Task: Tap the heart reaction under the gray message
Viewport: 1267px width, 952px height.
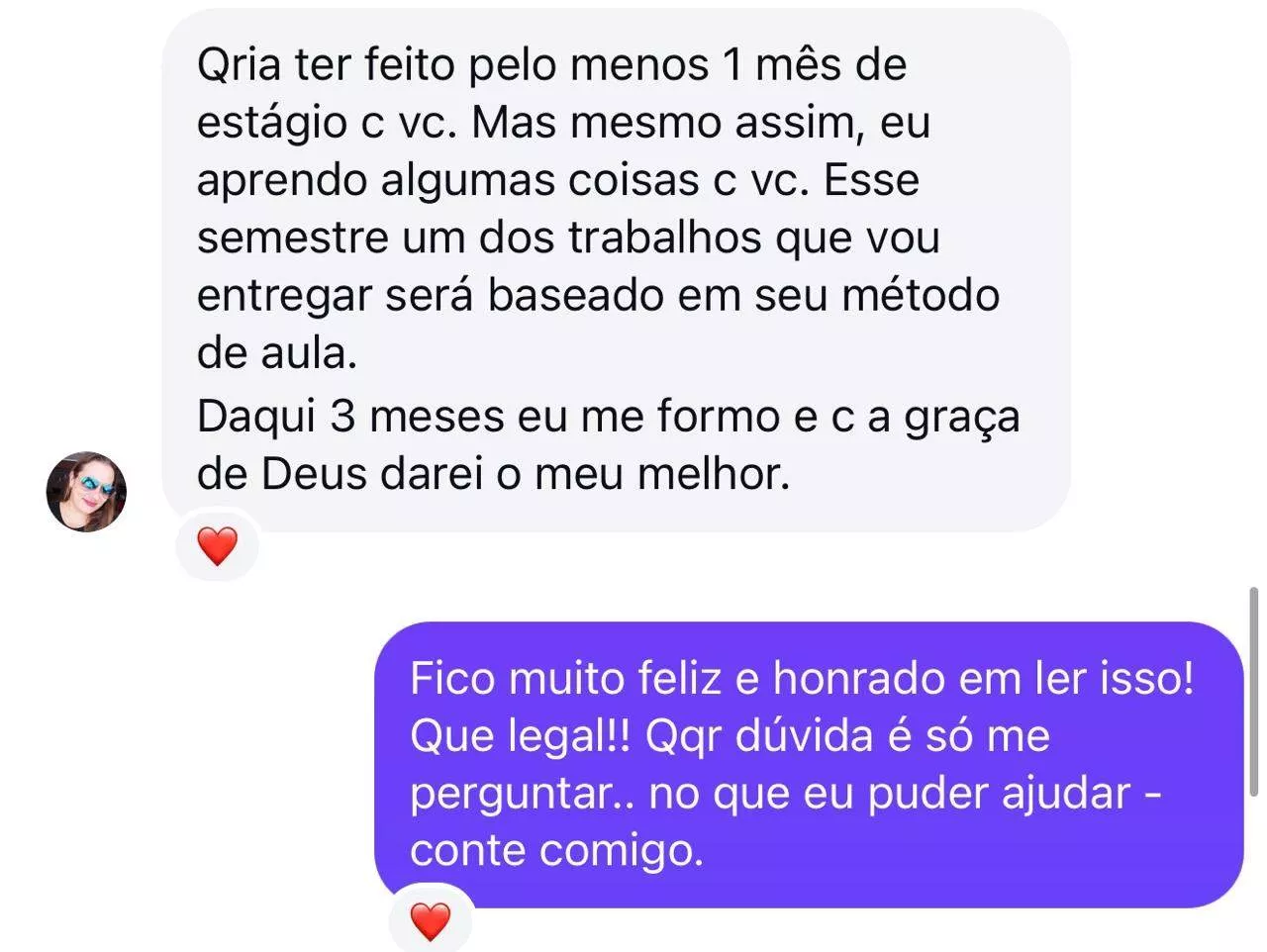Action: coord(218,545)
